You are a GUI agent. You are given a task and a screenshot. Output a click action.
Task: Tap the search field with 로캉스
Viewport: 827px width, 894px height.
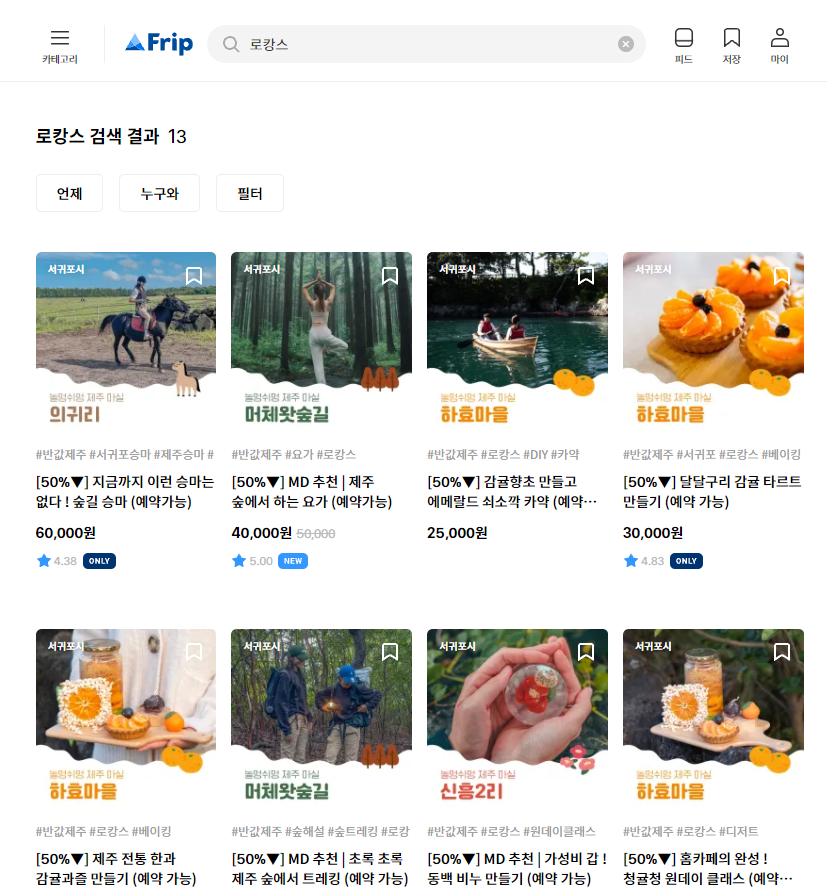(x=420, y=44)
